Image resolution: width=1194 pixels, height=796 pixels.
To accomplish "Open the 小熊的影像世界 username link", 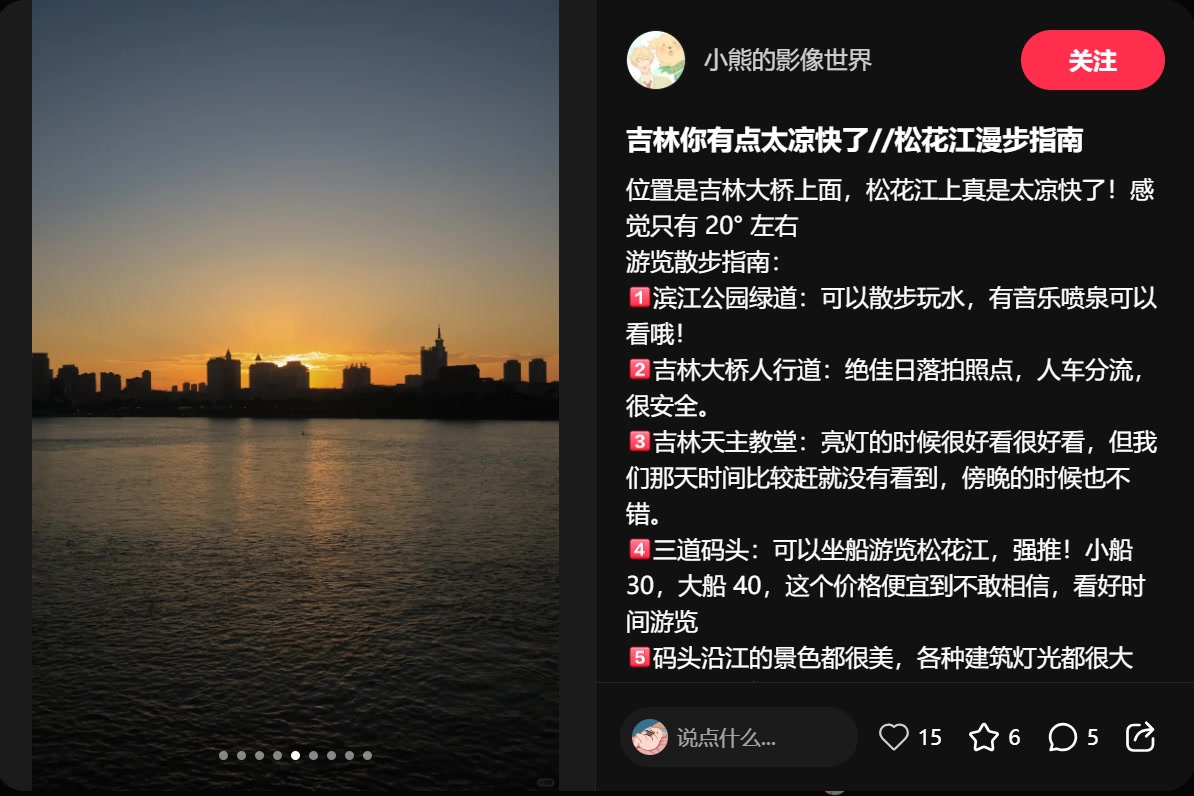I will [x=787, y=60].
